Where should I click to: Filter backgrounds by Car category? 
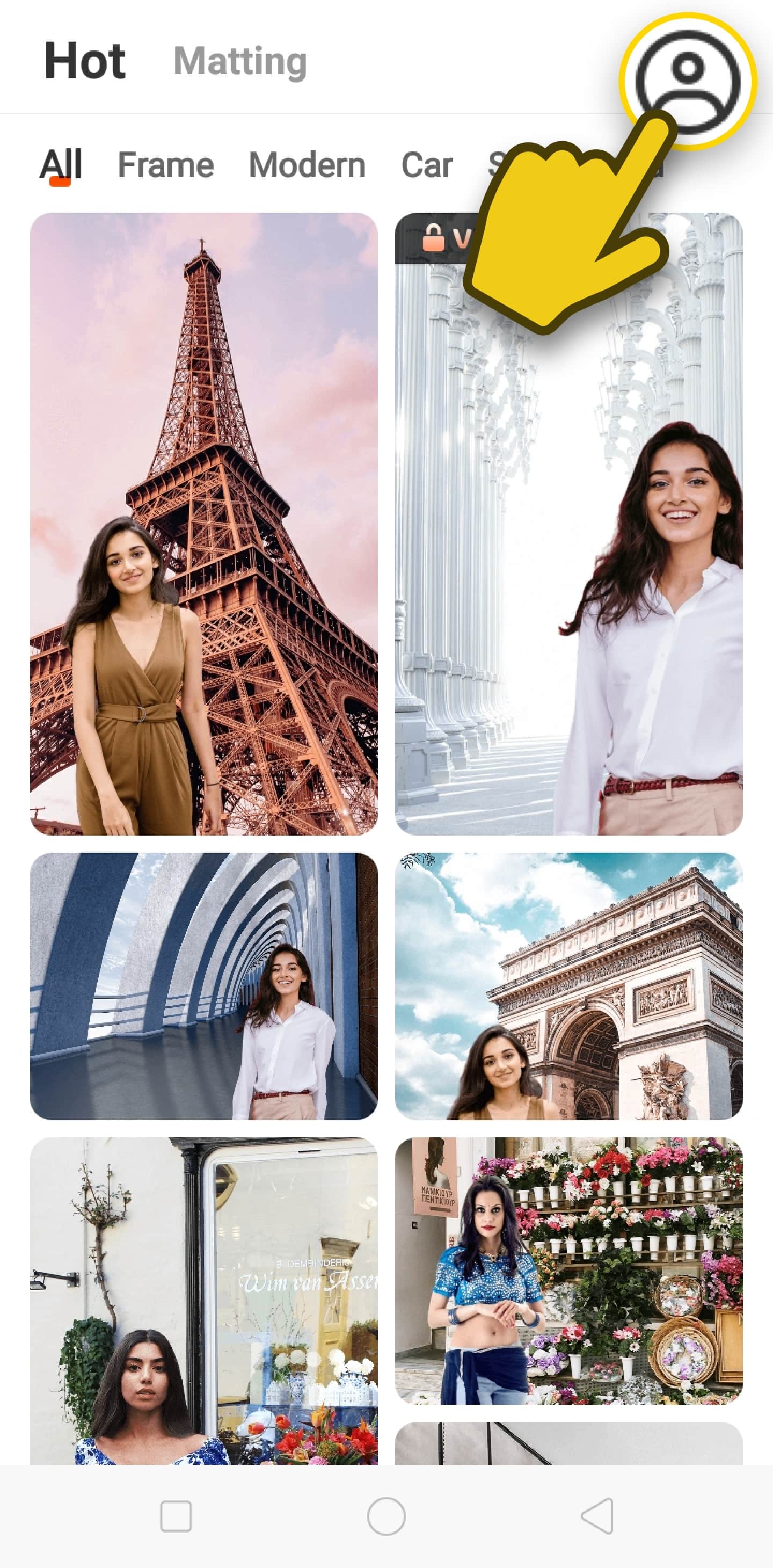427,165
